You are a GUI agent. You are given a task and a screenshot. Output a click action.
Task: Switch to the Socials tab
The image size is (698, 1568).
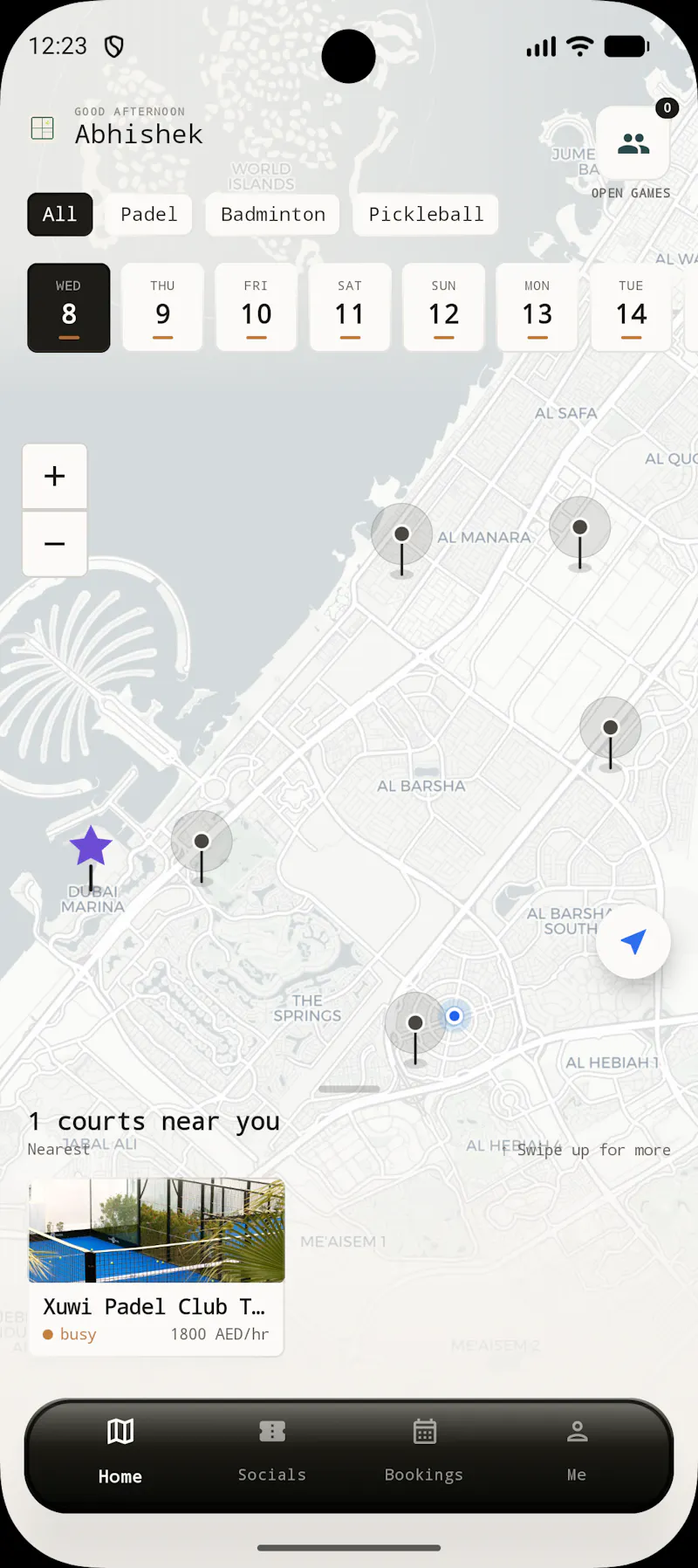[272, 1451]
